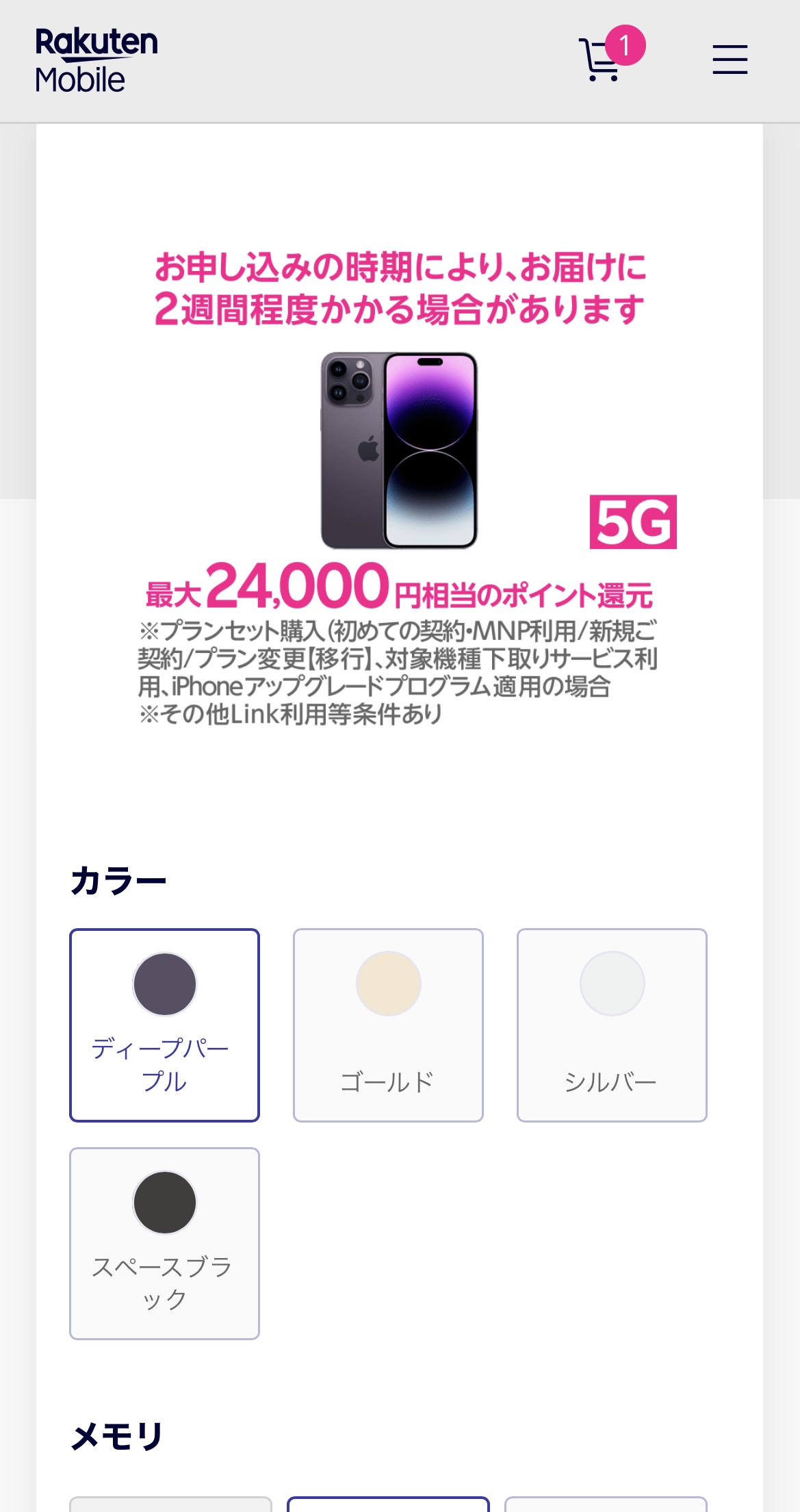
Task: Pick the シルバー color option
Action: tap(611, 1025)
